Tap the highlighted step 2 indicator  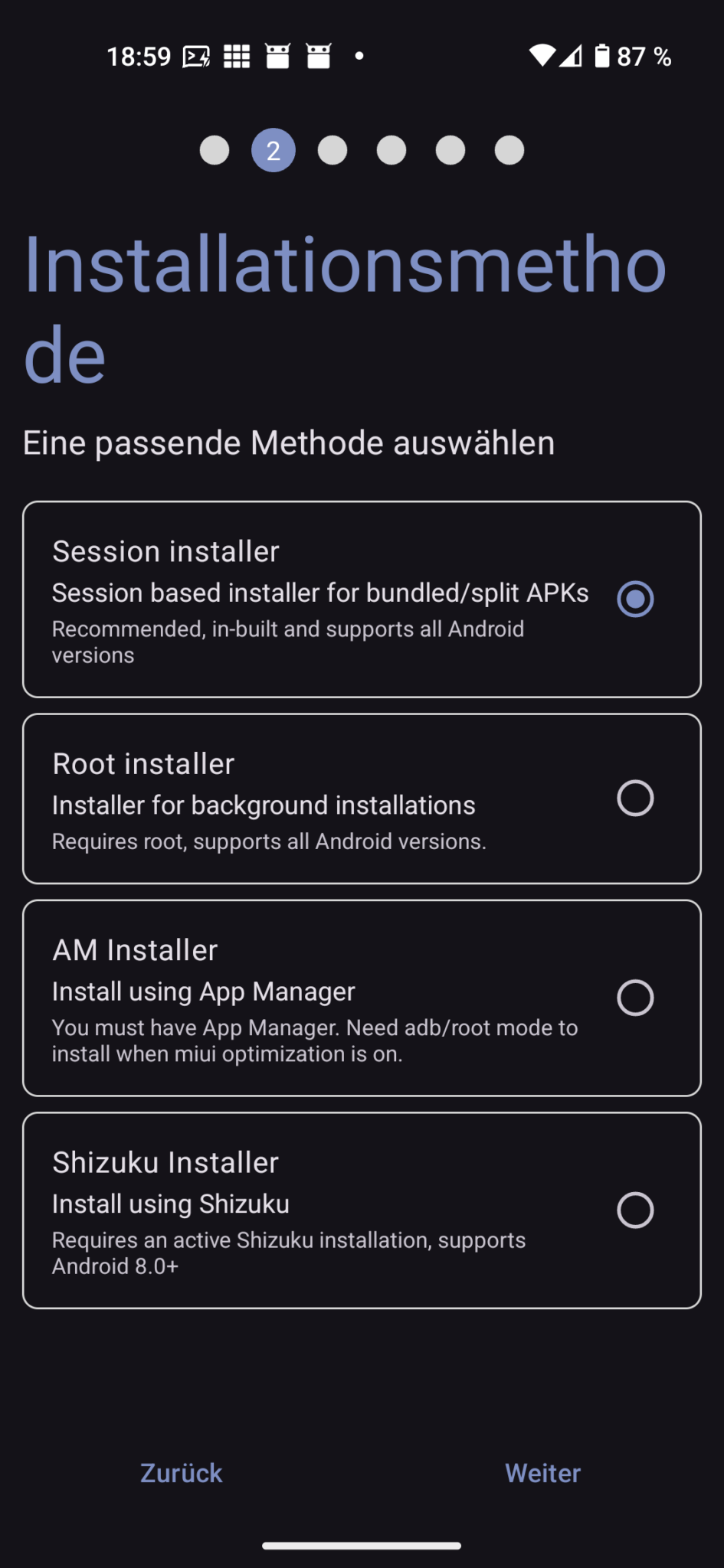(x=273, y=150)
